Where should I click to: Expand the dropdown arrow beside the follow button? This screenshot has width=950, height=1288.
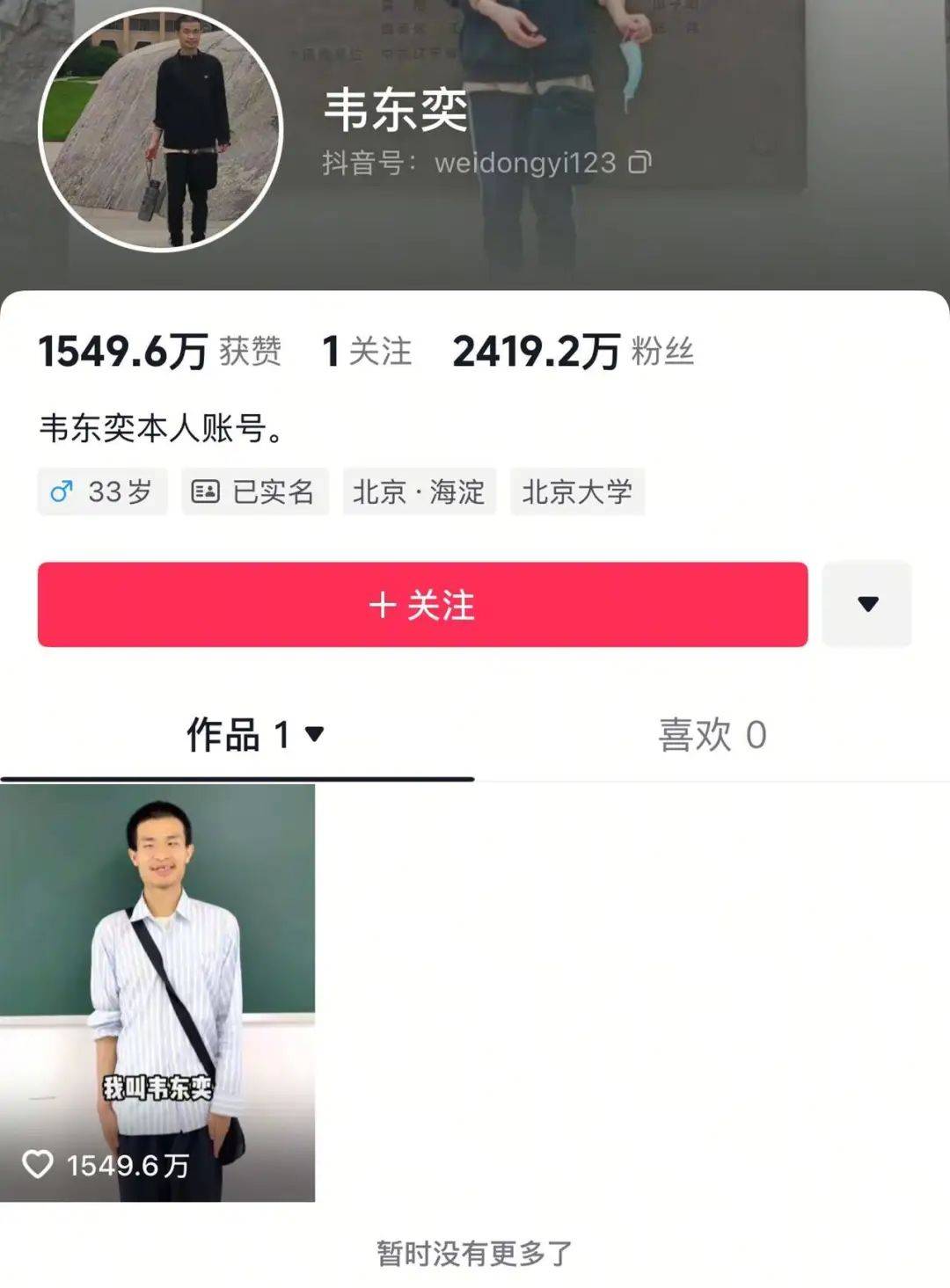point(867,604)
